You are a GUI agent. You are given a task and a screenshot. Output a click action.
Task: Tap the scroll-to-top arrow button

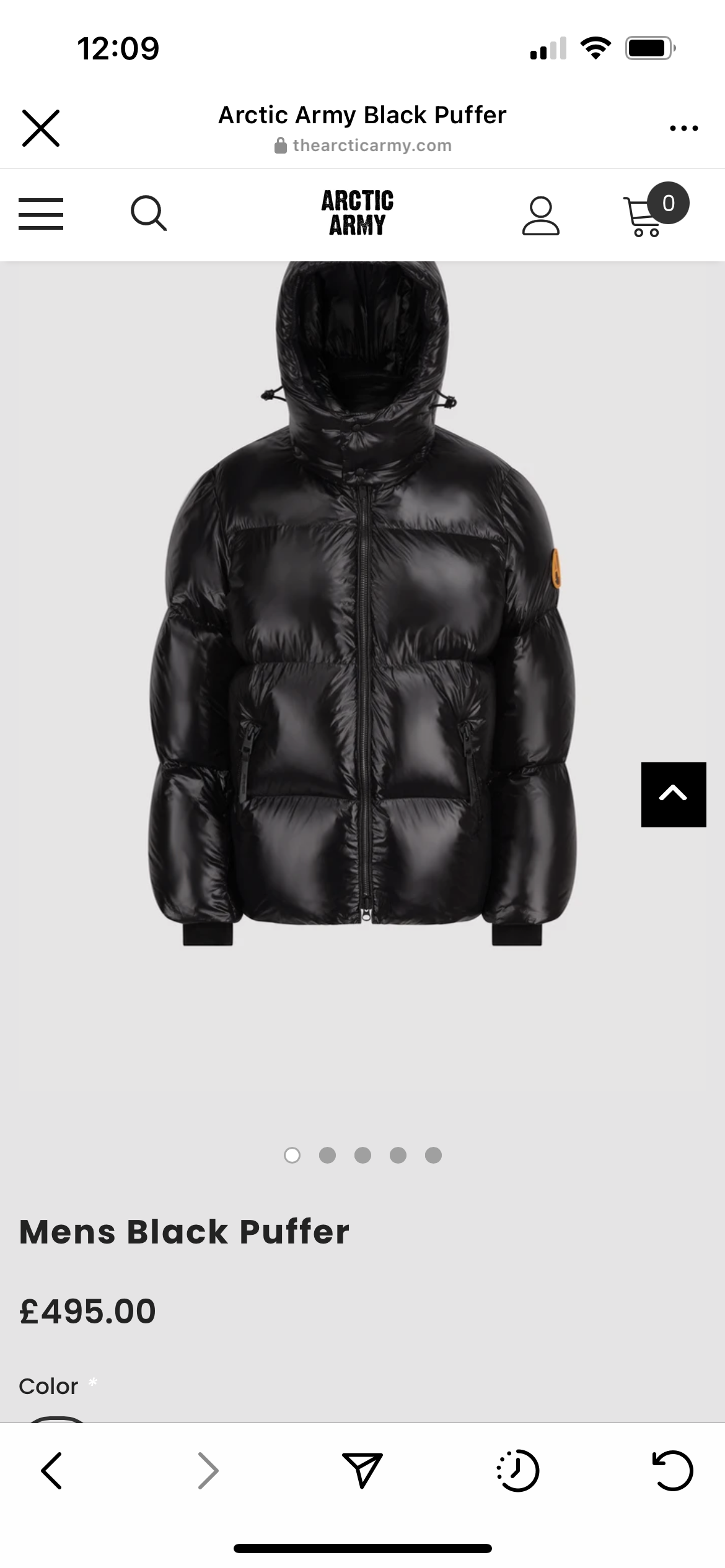tap(674, 795)
